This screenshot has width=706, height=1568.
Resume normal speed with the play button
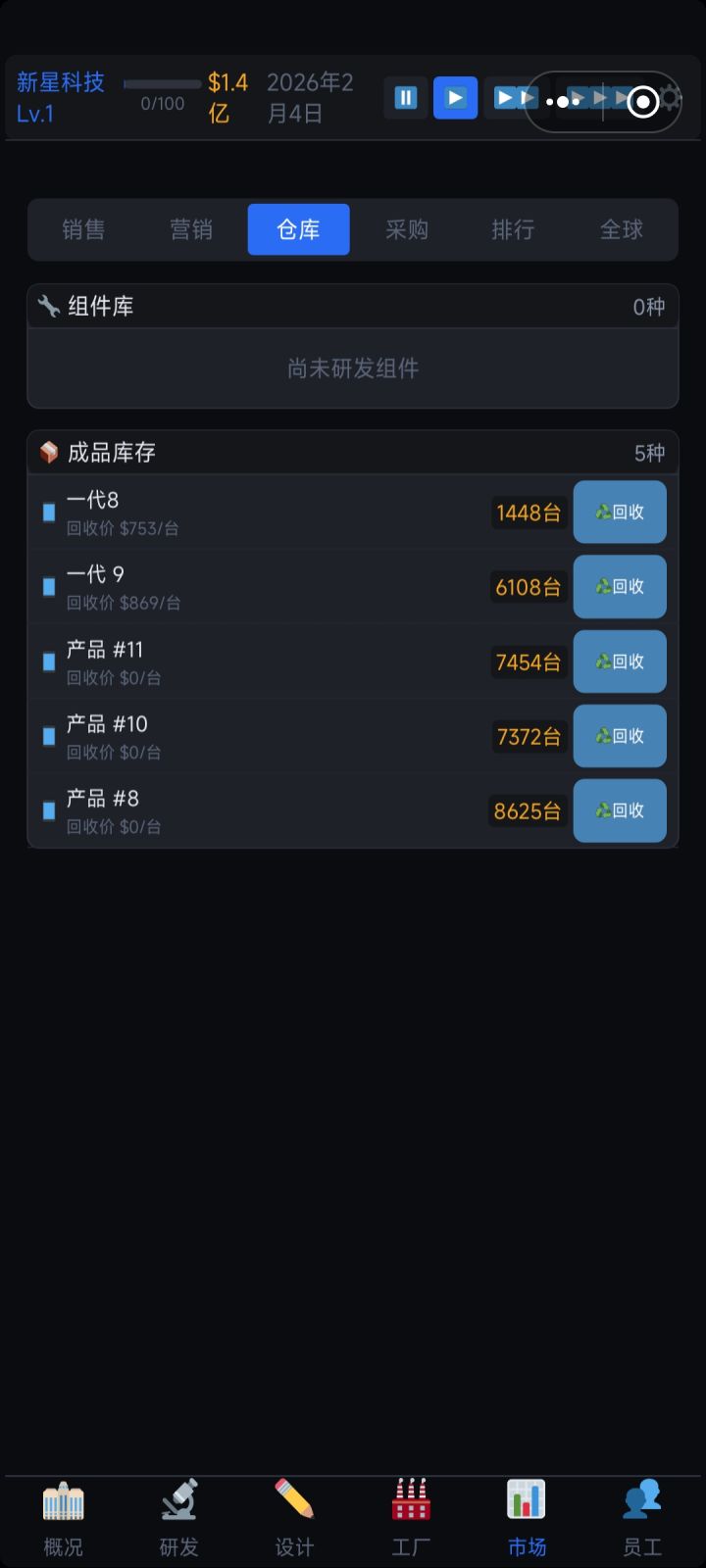[x=455, y=98]
